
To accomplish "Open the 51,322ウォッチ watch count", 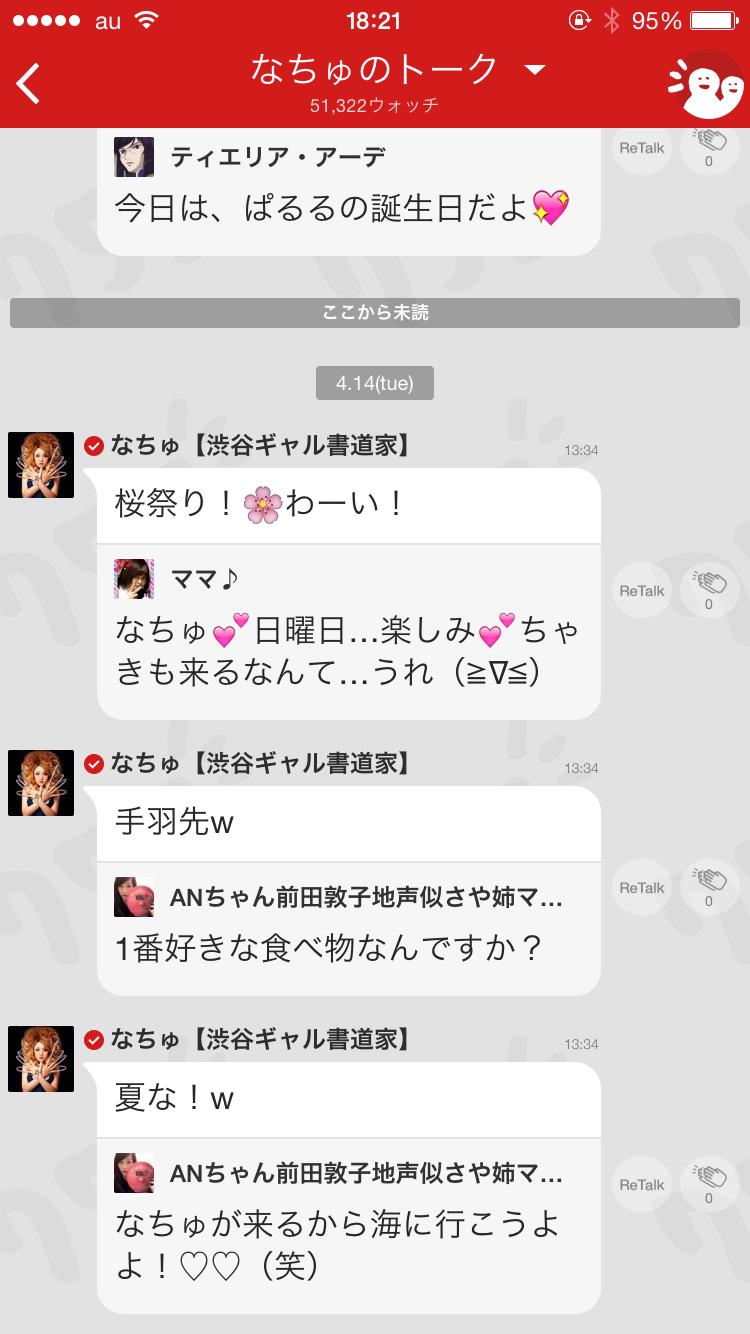I will point(375,102).
